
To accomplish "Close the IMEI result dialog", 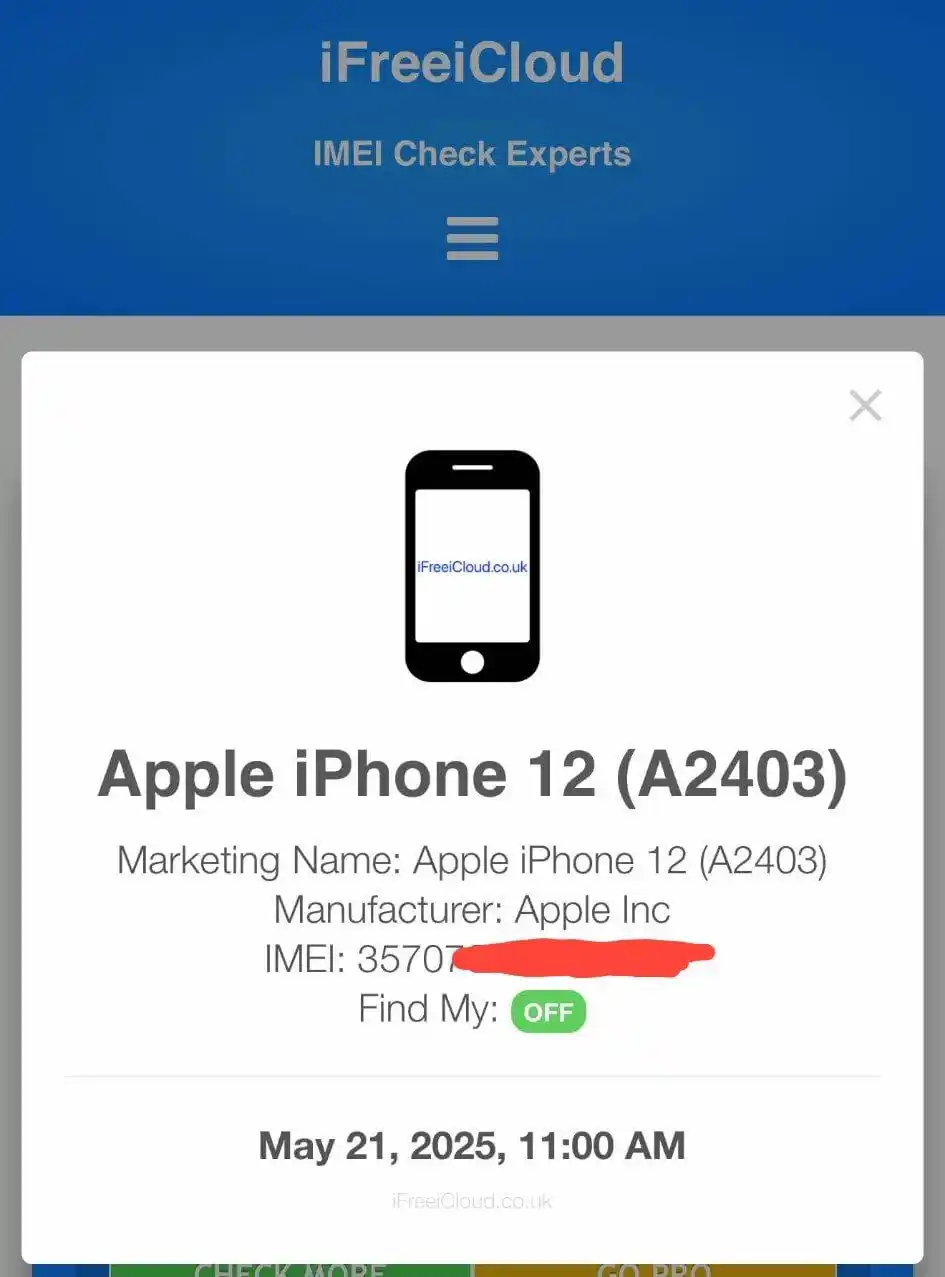I will click(x=865, y=405).
